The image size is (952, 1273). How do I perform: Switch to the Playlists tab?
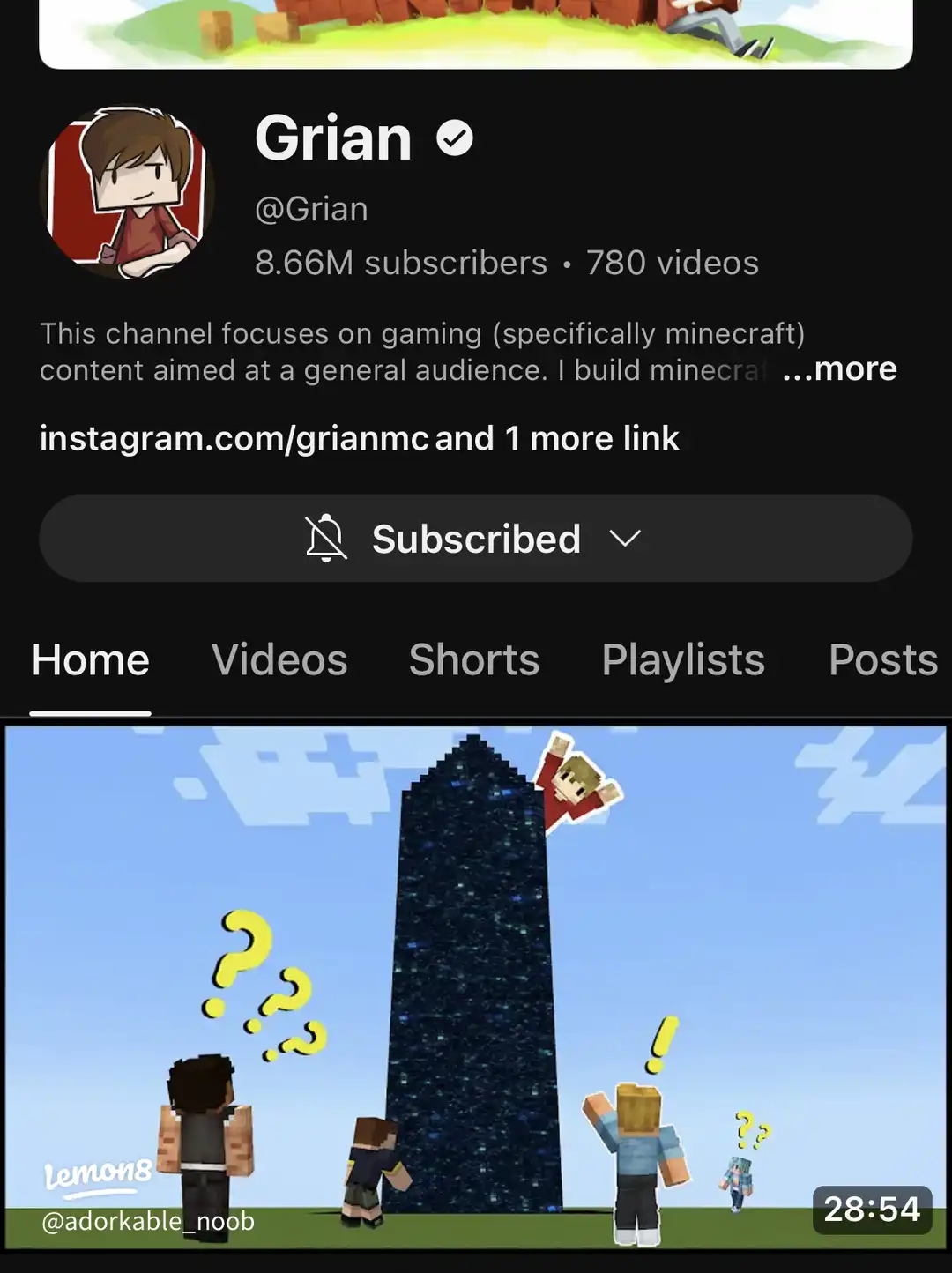pyautogui.click(x=683, y=660)
